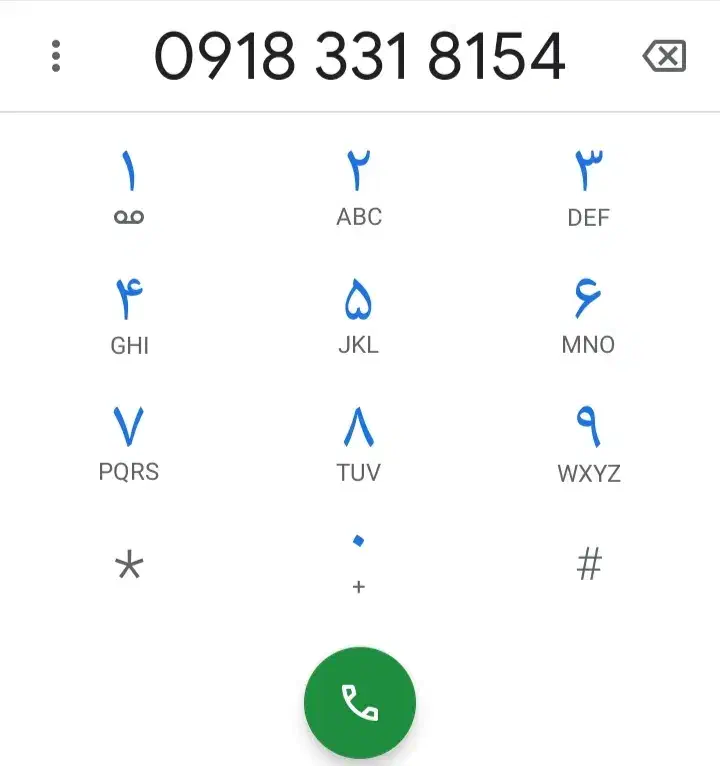The image size is (720, 766).
Task: Open the three-dot overflow menu
Action: [56, 56]
